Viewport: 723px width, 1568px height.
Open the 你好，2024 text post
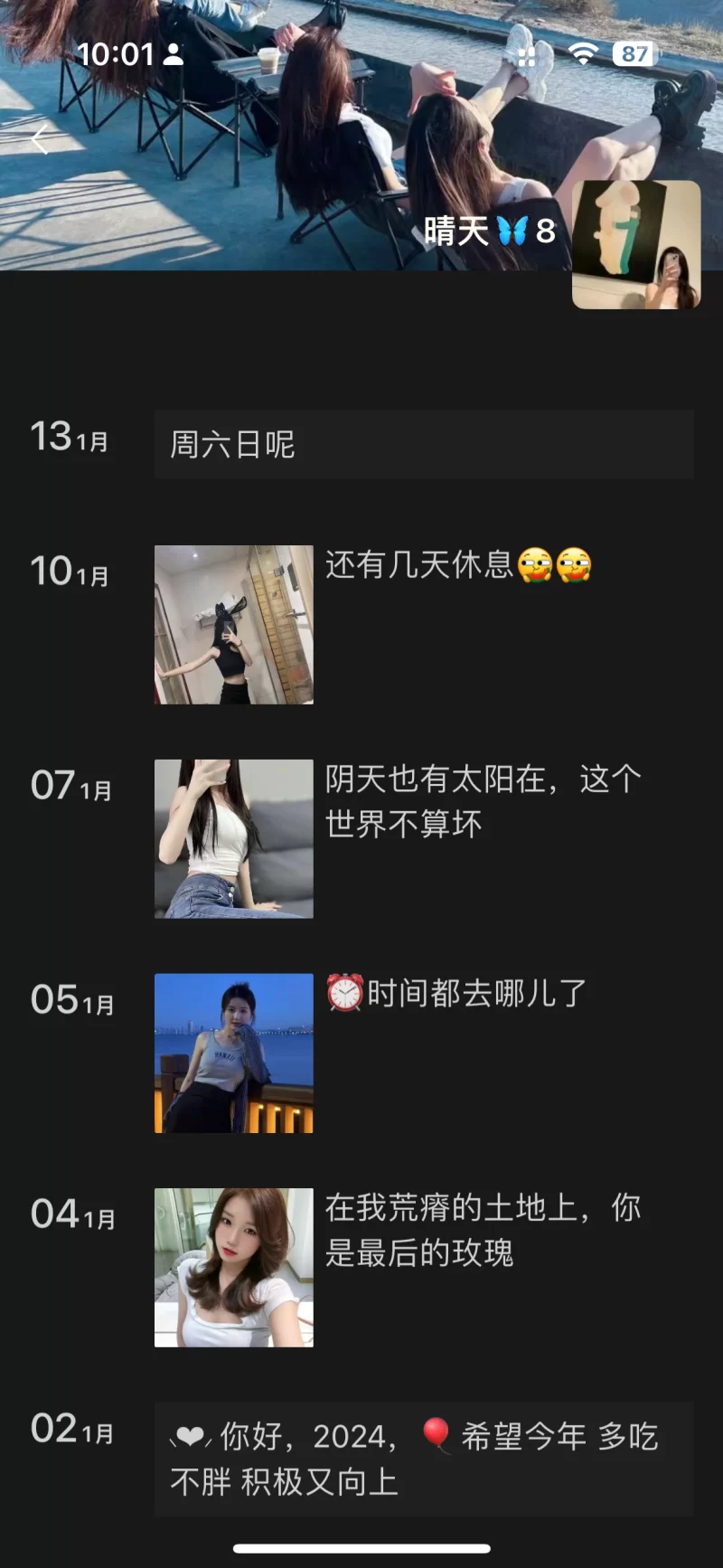click(x=423, y=1459)
